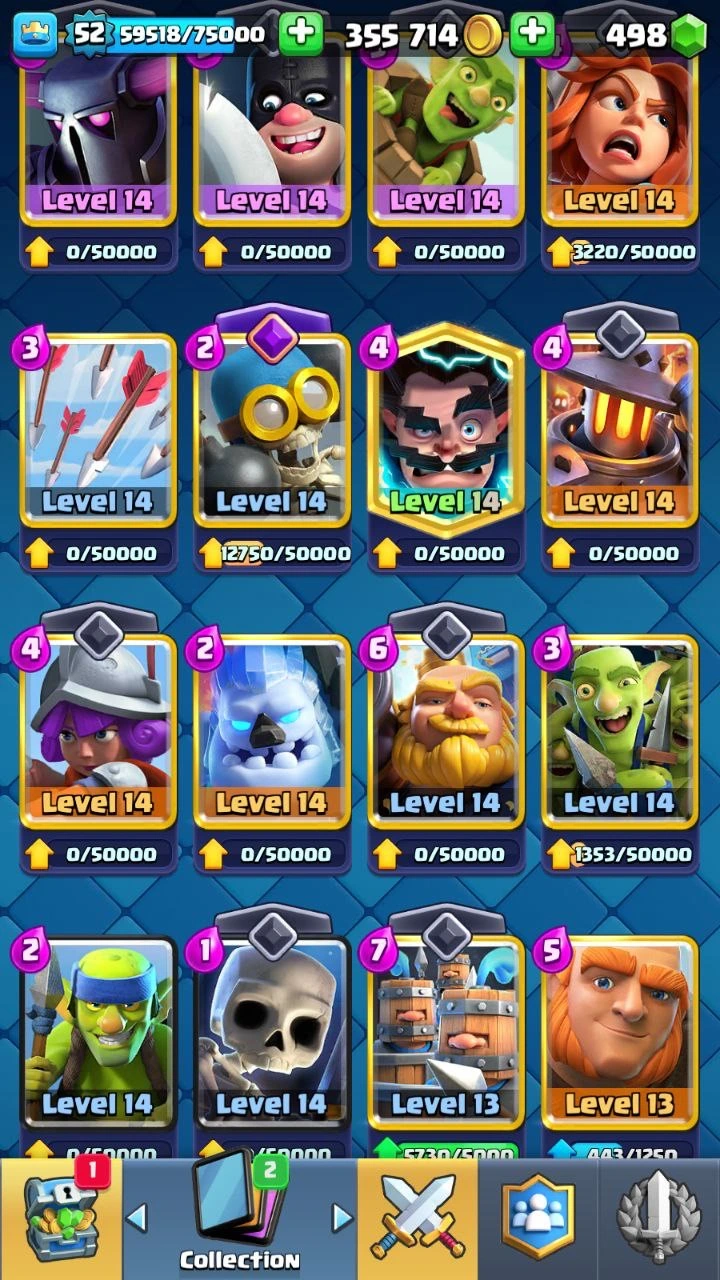The image size is (720, 1280).
Task: Tap the green plus next to gold
Action: [532, 35]
